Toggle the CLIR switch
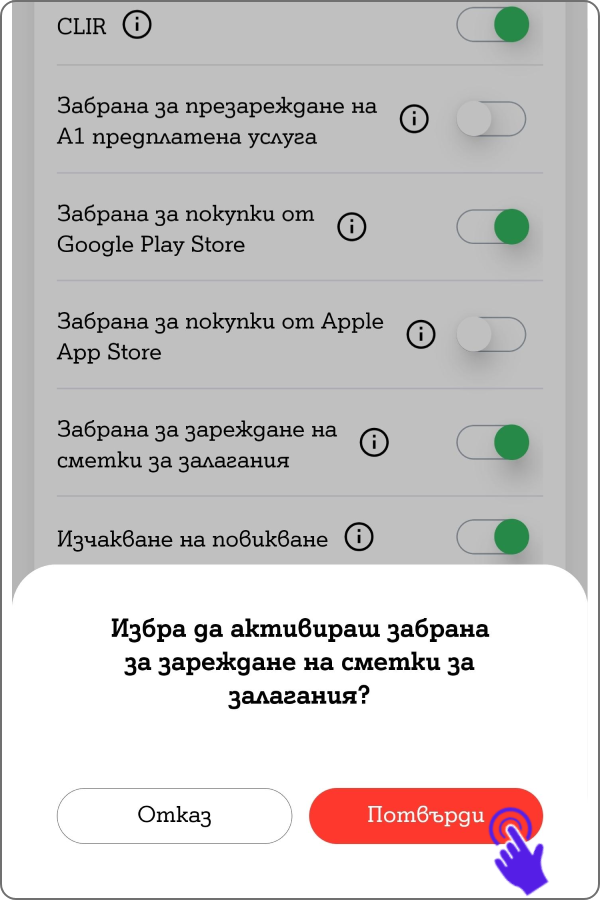The height and width of the screenshot is (900, 600). pyautogui.click(x=491, y=25)
